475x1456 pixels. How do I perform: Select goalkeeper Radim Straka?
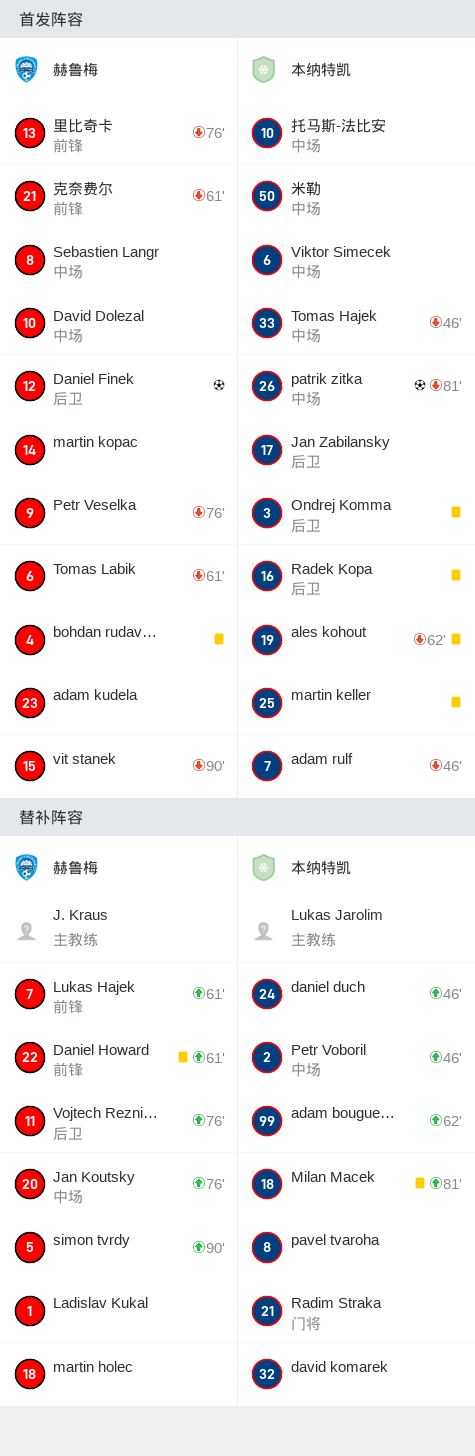point(356,1310)
